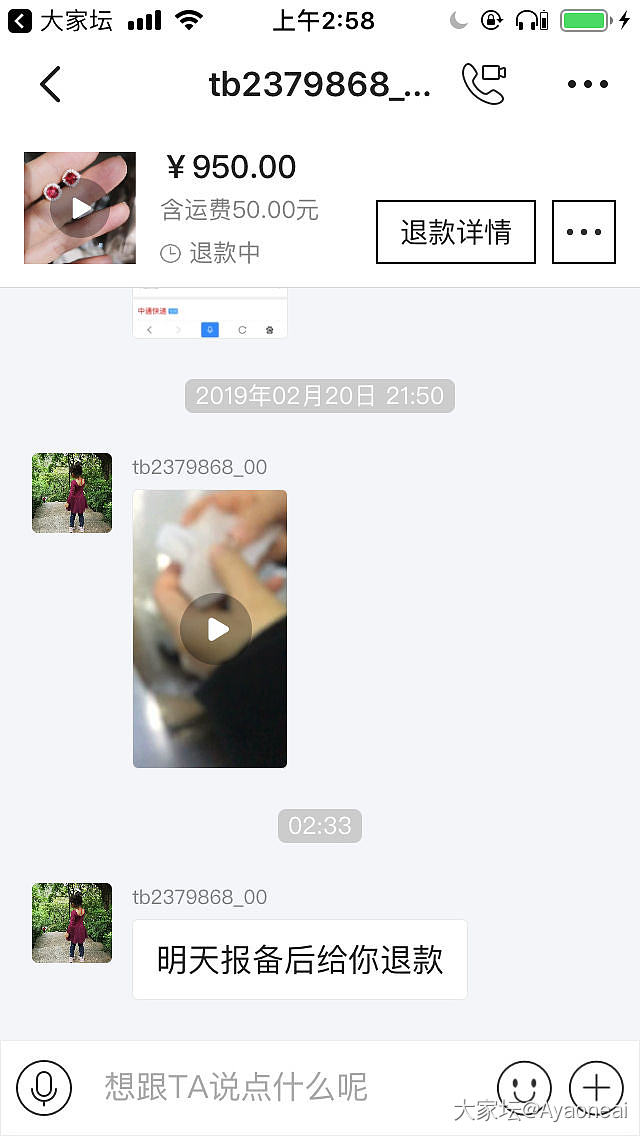Tap the voice input microphone

click(44, 1087)
